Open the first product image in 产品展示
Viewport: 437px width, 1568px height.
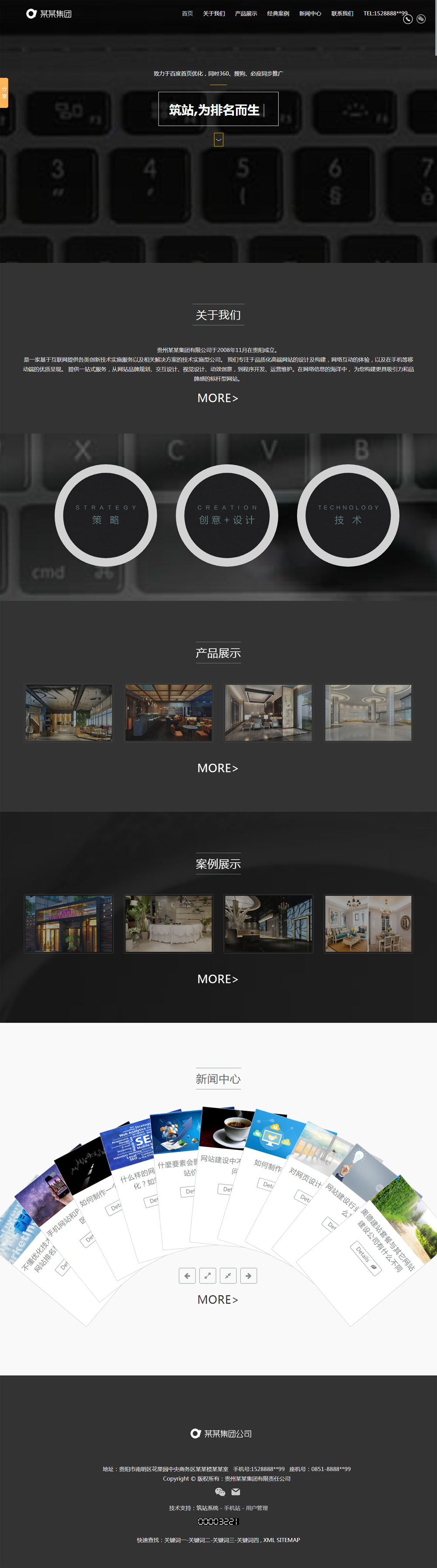coord(69,713)
